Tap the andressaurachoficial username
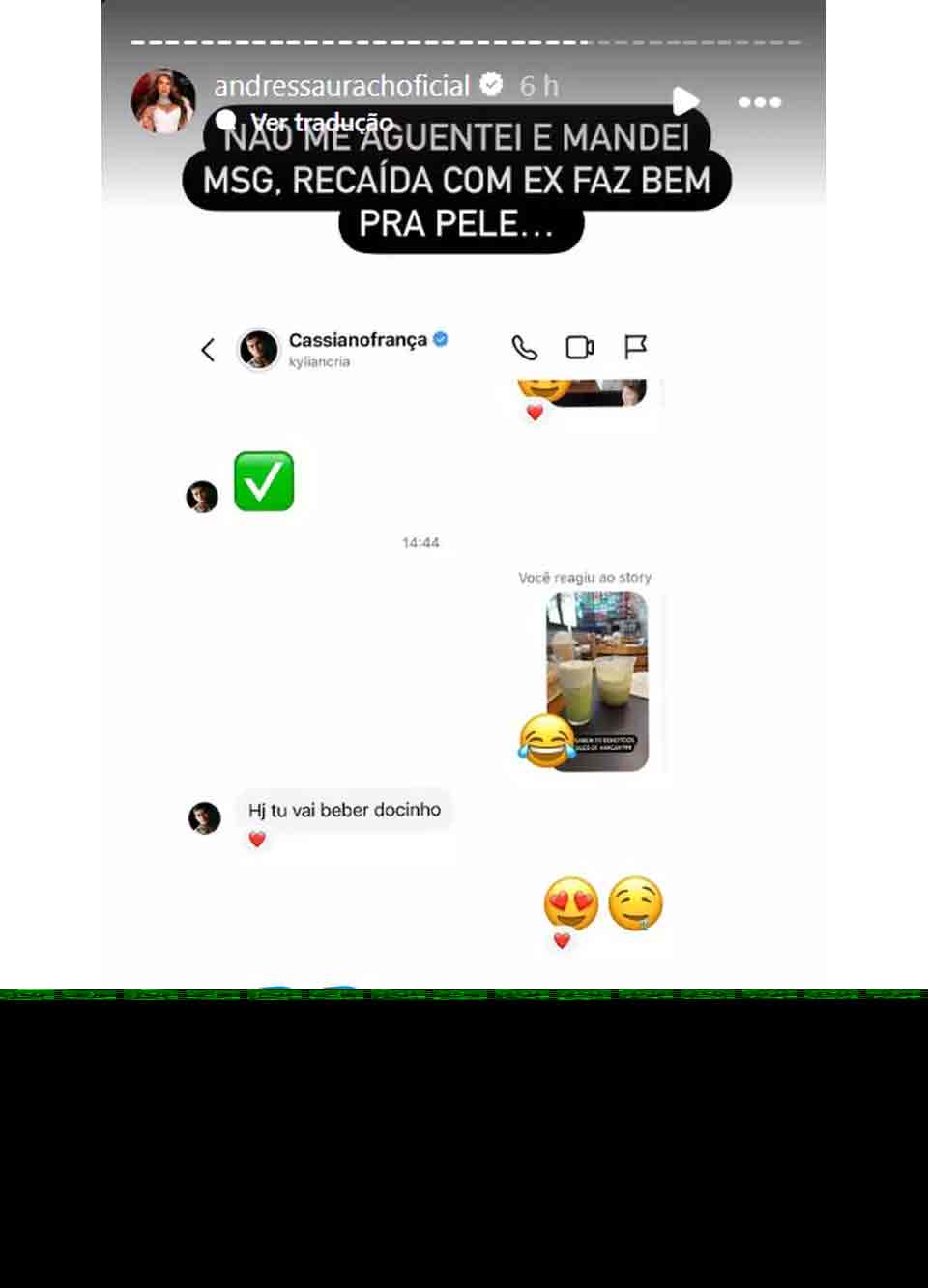 [x=341, y=86]
